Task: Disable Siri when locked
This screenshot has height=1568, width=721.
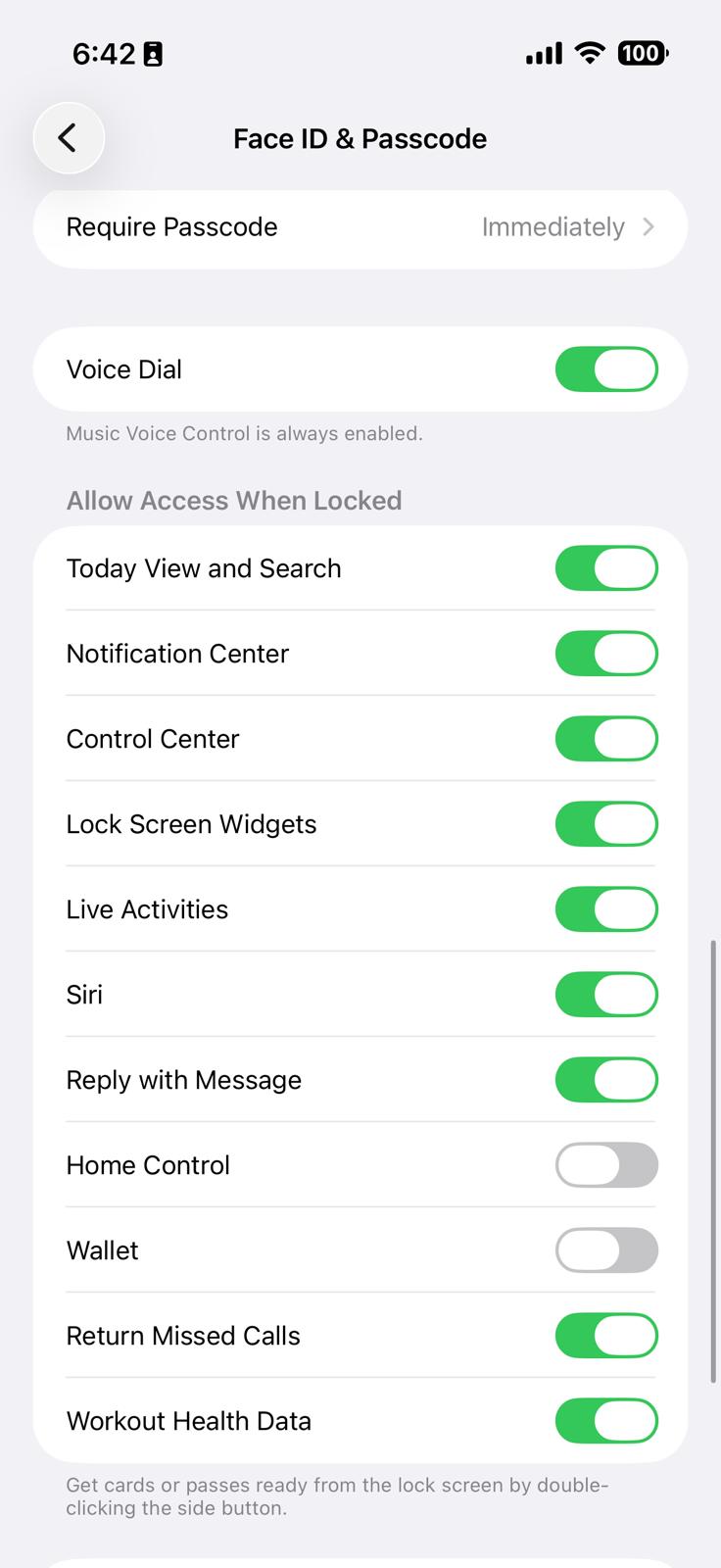Action: click(x=605, y=995)
